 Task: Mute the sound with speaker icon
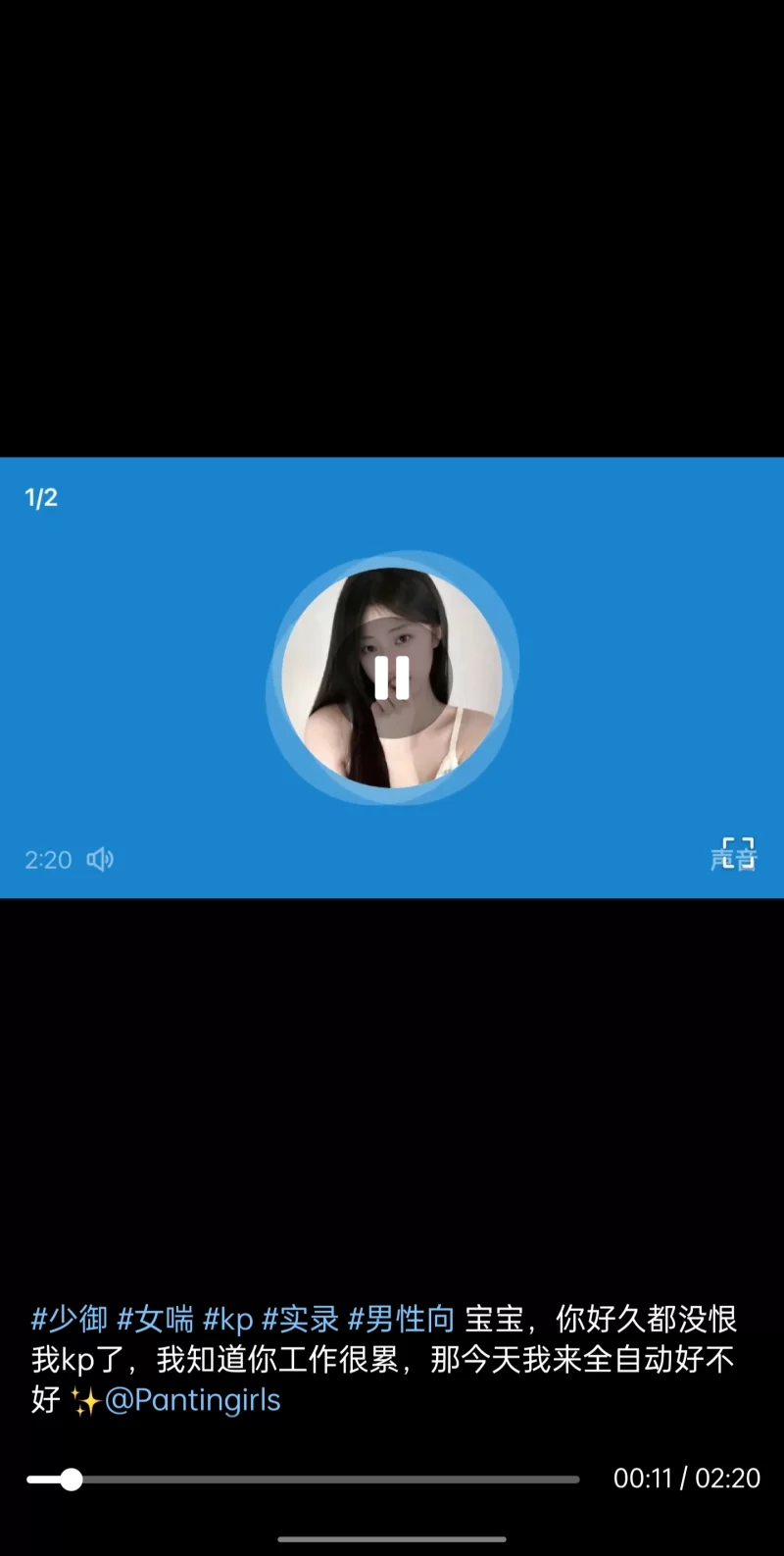tap(100, 860)
